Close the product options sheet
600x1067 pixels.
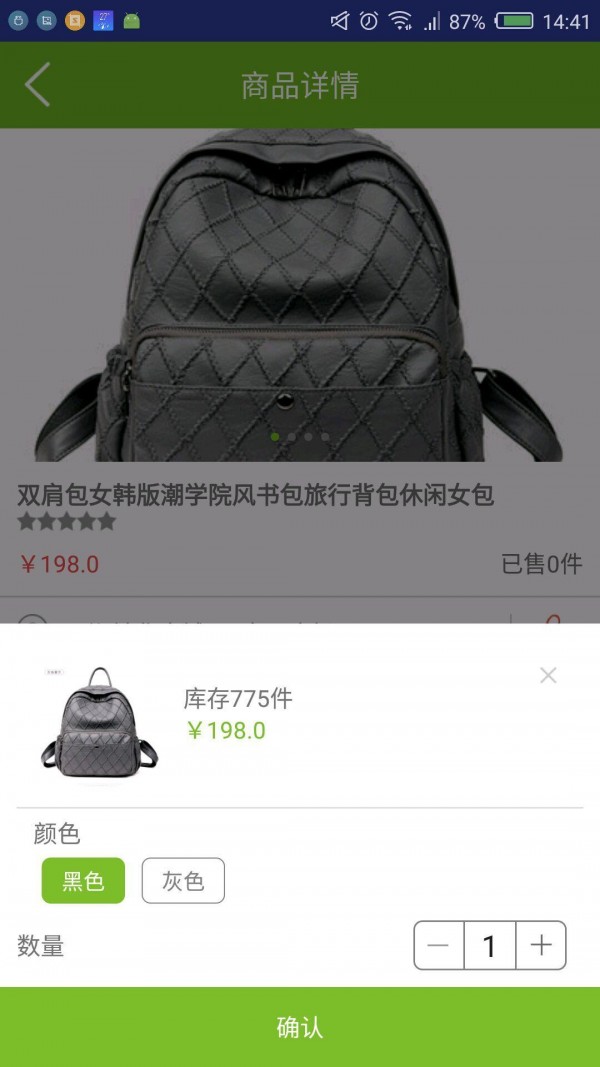coord(548,675)
